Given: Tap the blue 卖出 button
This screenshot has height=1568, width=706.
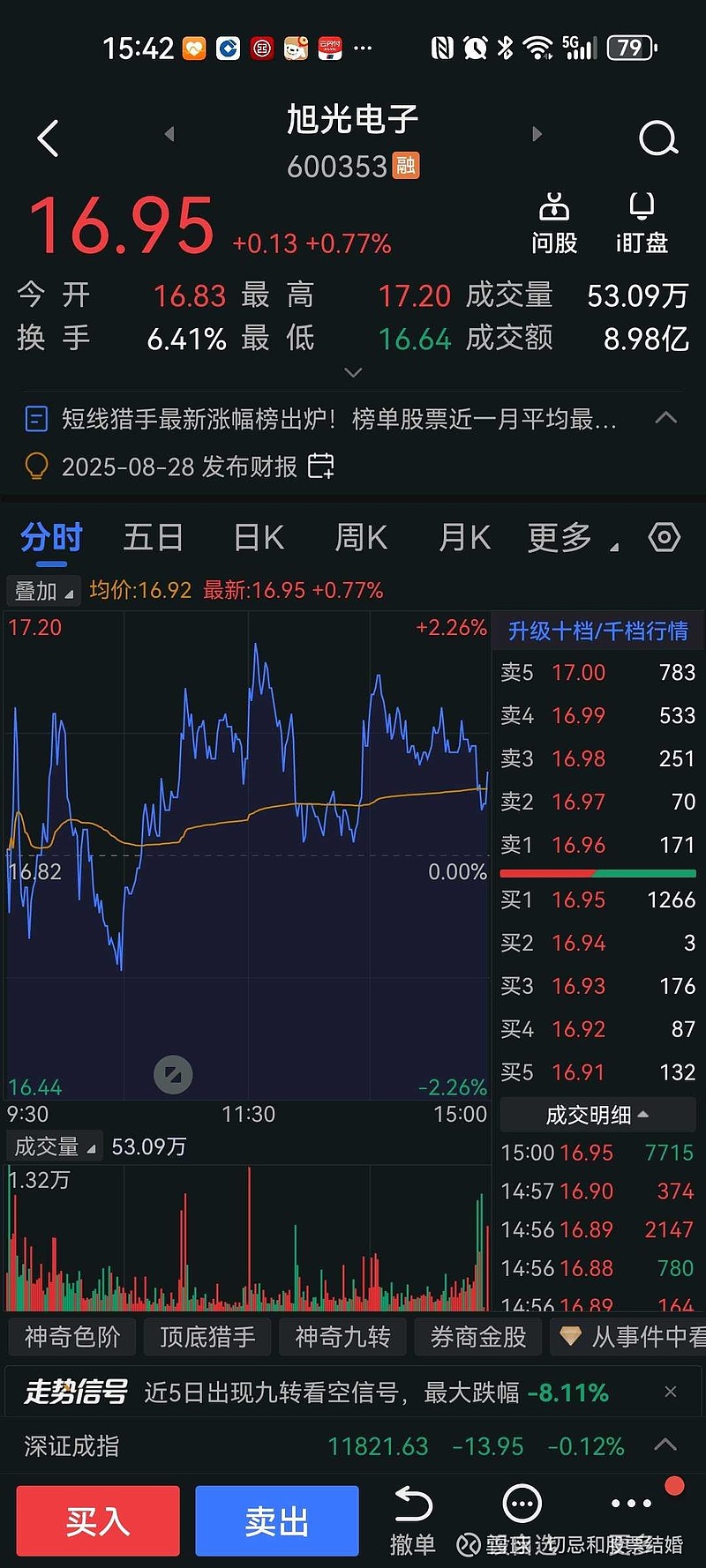Looking at the screenshot, I should pos(277,1520).
